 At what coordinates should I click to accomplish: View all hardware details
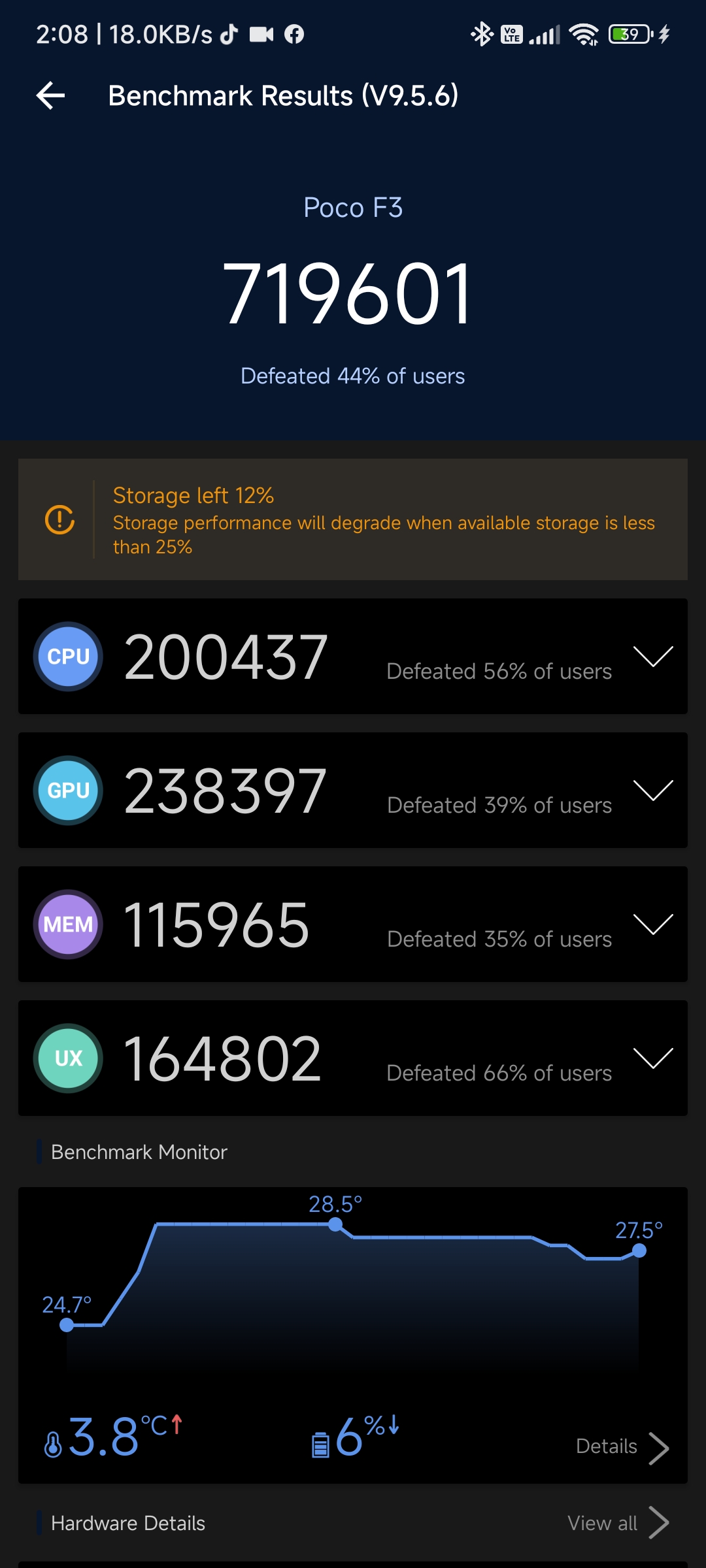[618, 1523]
